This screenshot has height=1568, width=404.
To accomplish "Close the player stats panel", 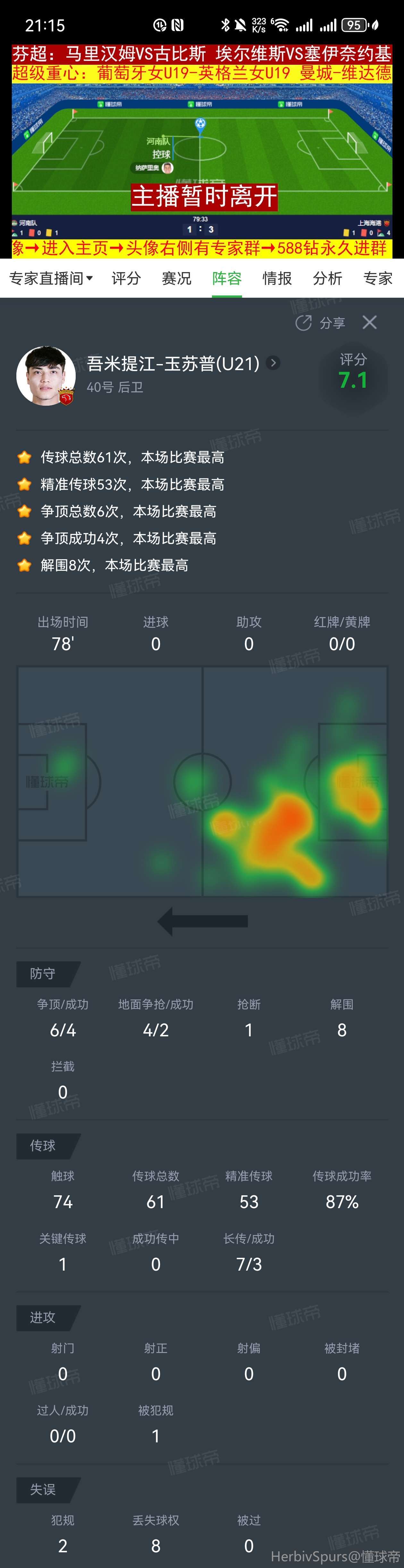I will click(369, 323).
